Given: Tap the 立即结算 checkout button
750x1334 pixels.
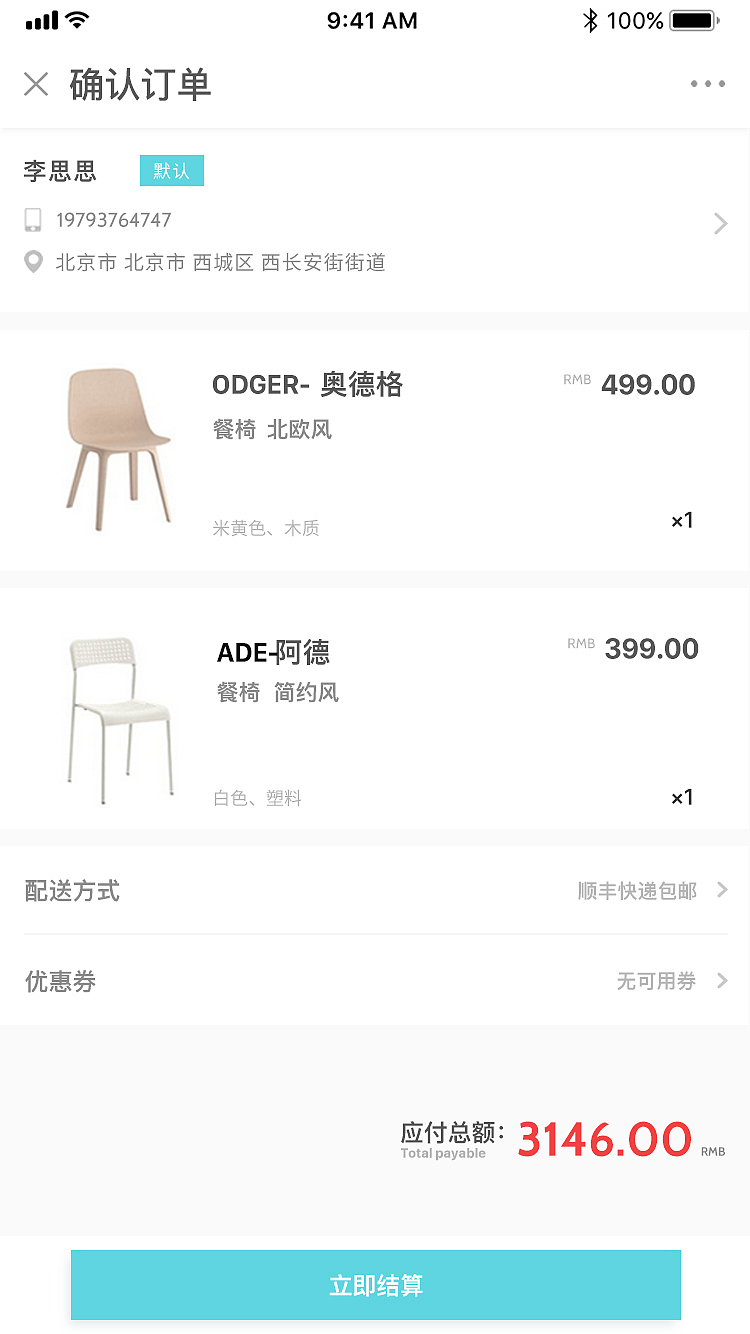Looking at the screenshot, I should (x=375, y=1285).
